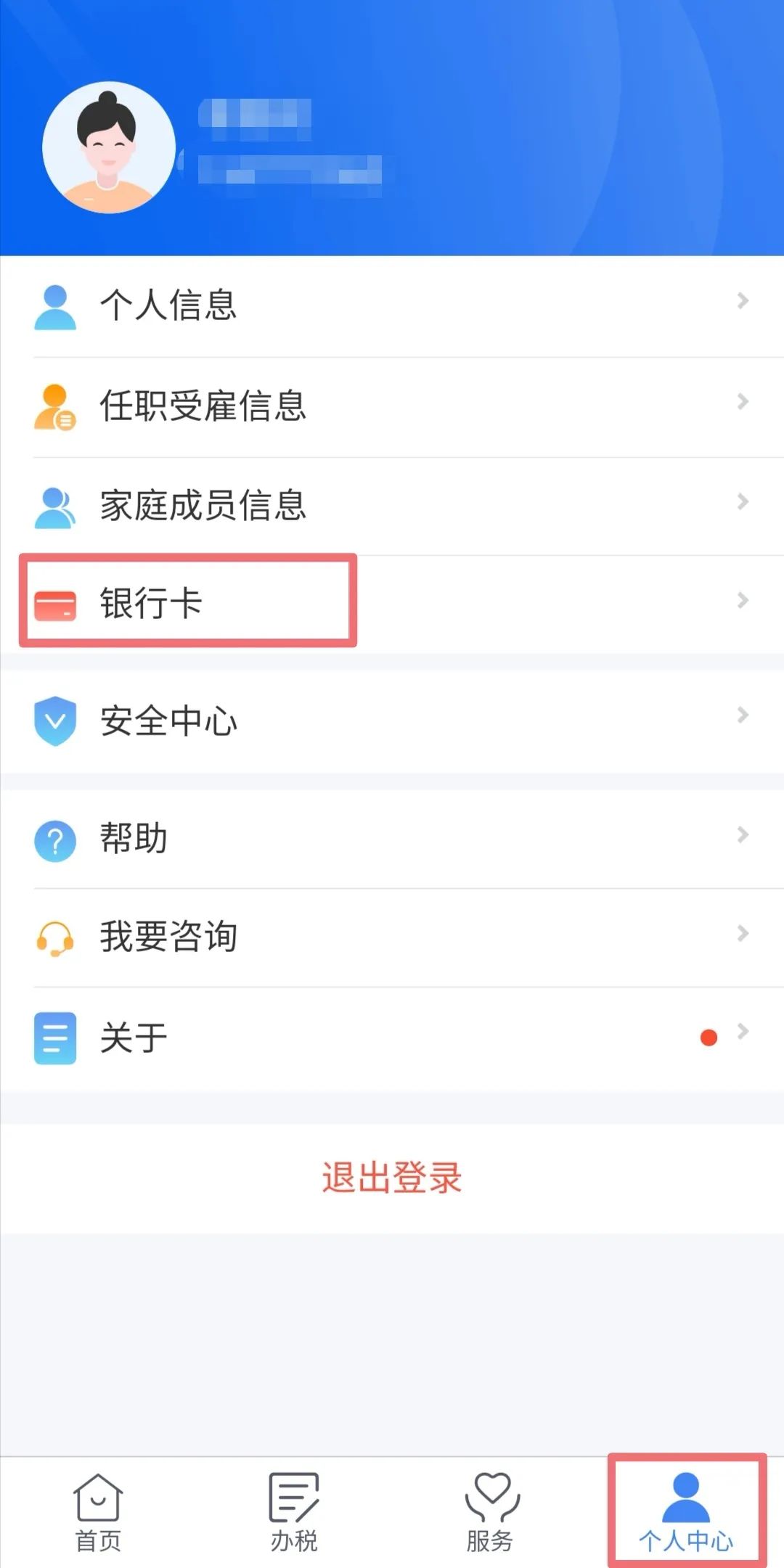This screenshot has height=1568, width=784.
Task: Select the 个人中心 tab
Action: click(686, 1512)
